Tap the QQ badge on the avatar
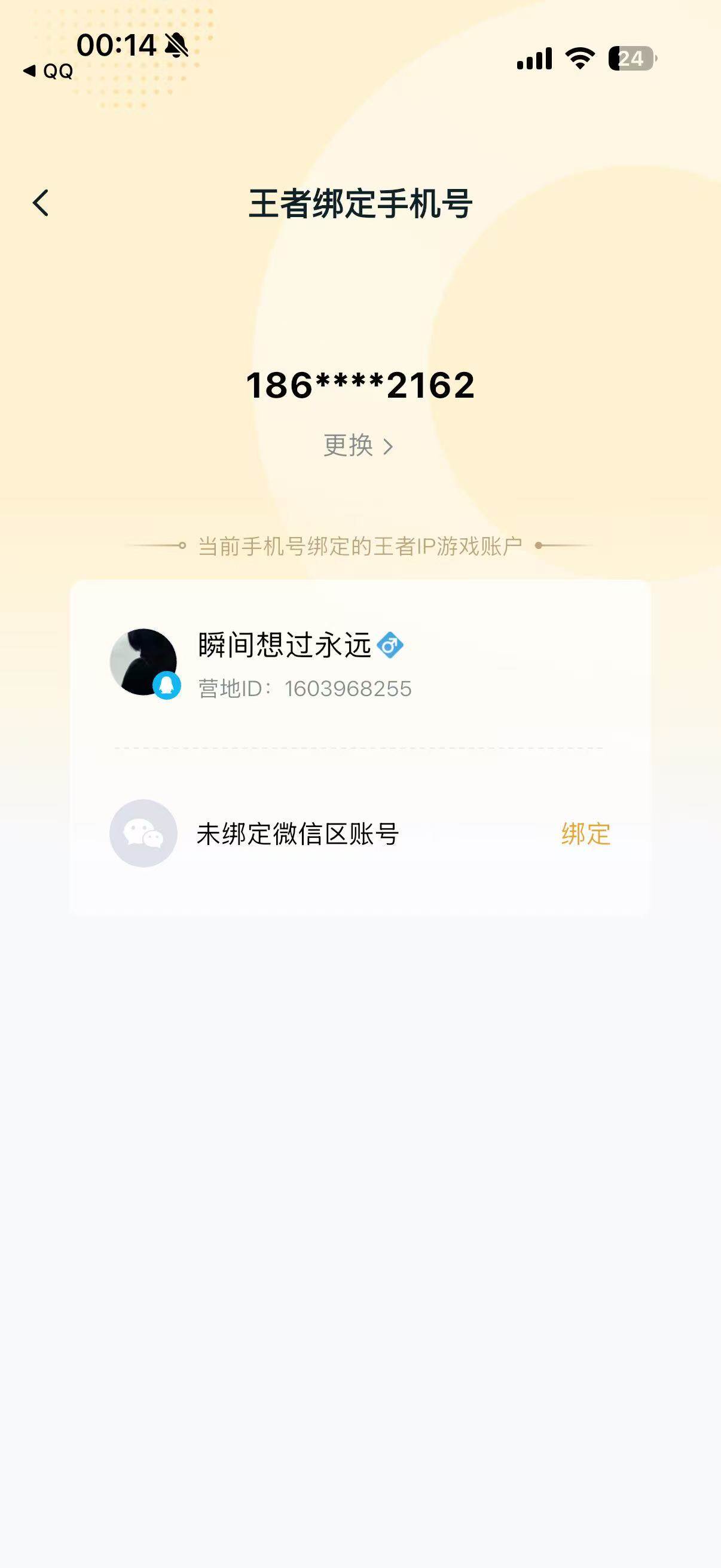The width and height of the screenshot is (721, 1568). (166, 687)
